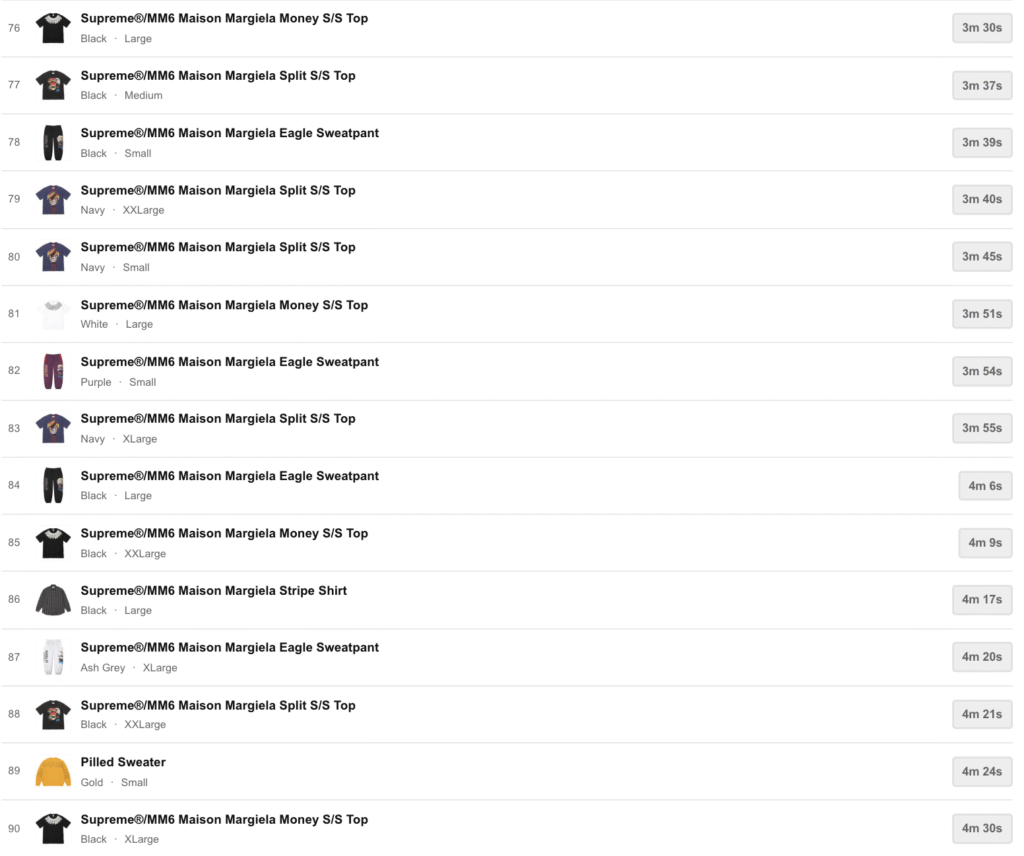View the Split S/S Top in Navy, Small
Viewport: 1024px width, 856px height.
(x=218, y=247)
